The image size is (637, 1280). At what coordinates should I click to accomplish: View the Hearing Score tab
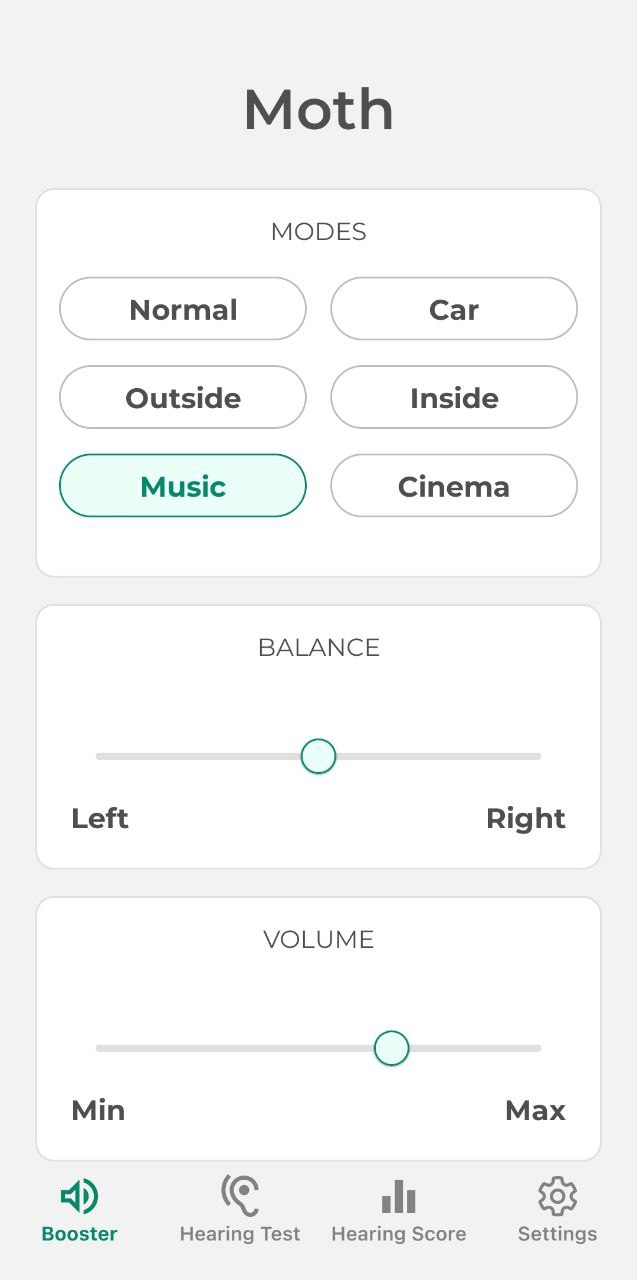point(398,1209)
